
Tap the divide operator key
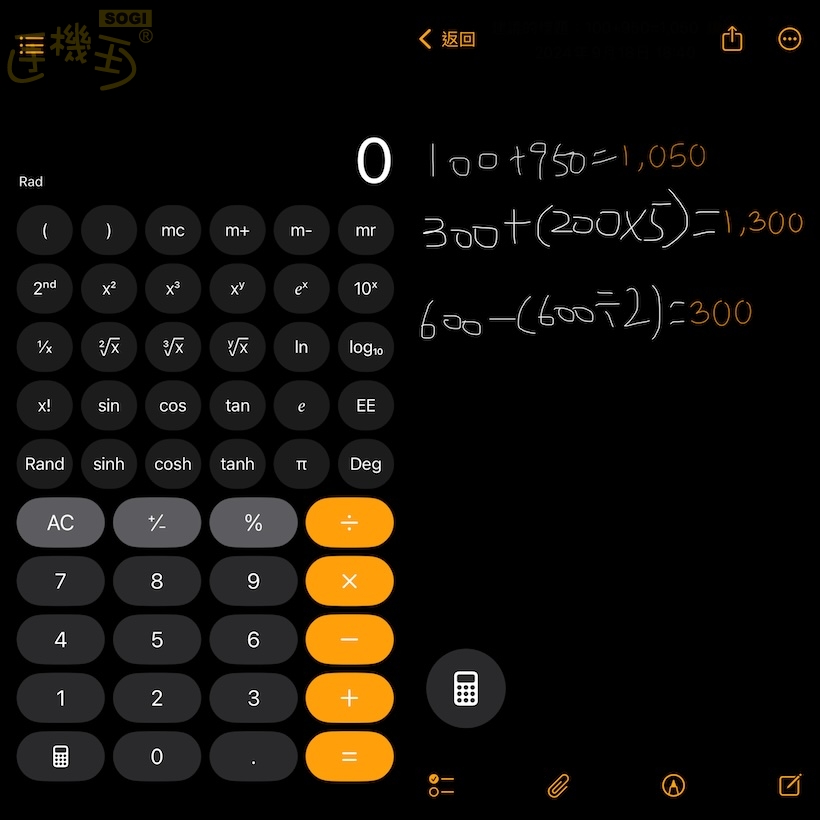pyautogui.click(x=349, y=523)
